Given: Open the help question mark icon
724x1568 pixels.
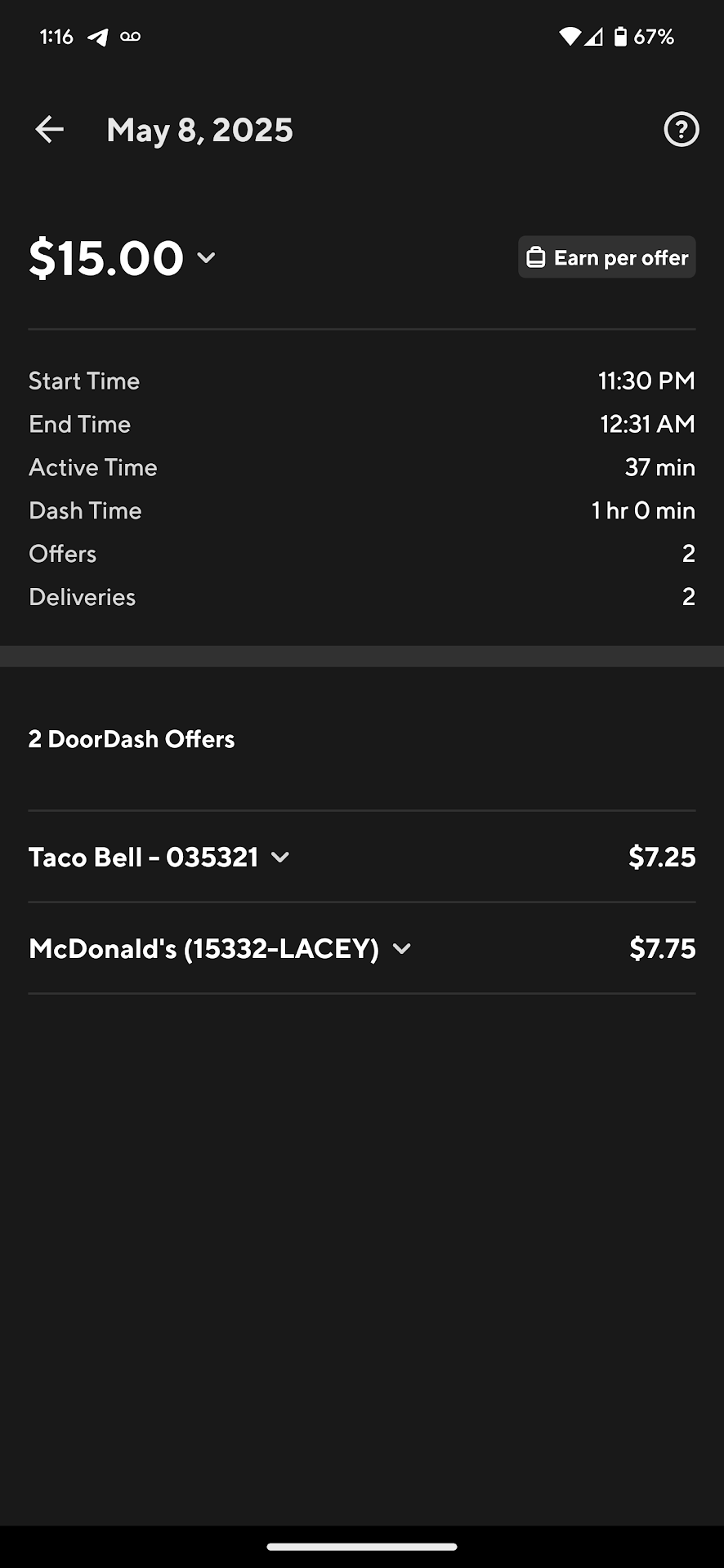Looking at the screenshot, I should pyautogui.click(x=681, y=129).
